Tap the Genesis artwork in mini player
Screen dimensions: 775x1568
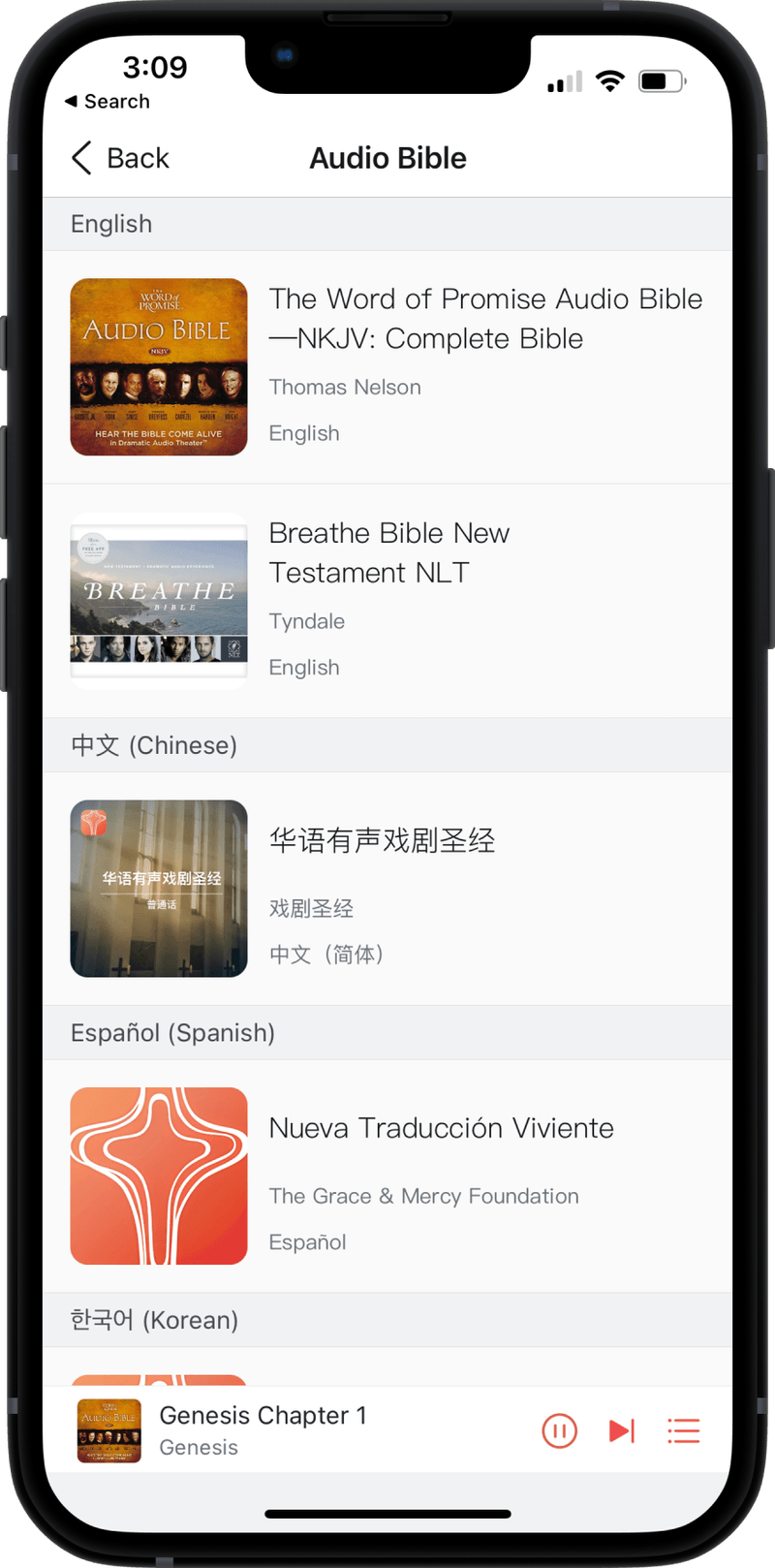[108, 1430]
